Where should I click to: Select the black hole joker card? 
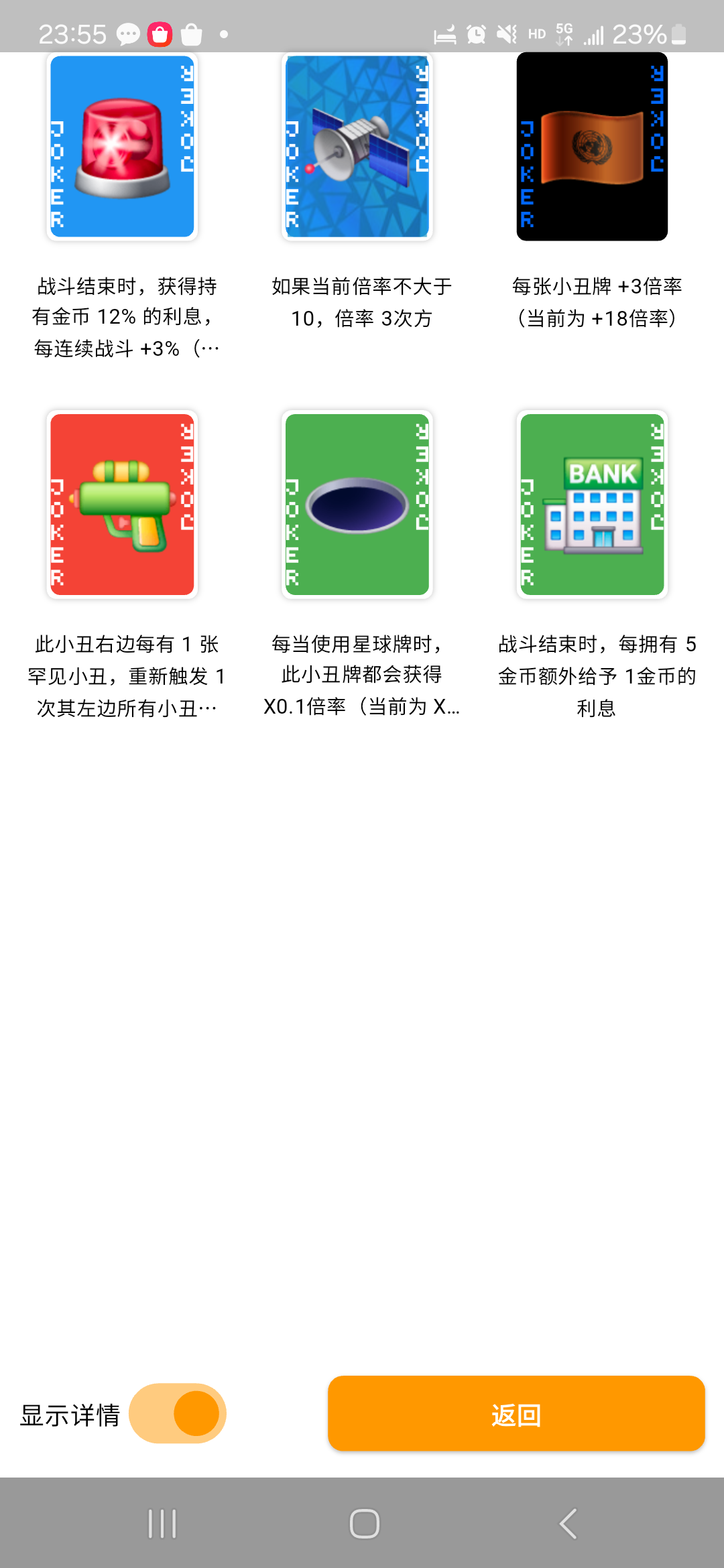357,505
